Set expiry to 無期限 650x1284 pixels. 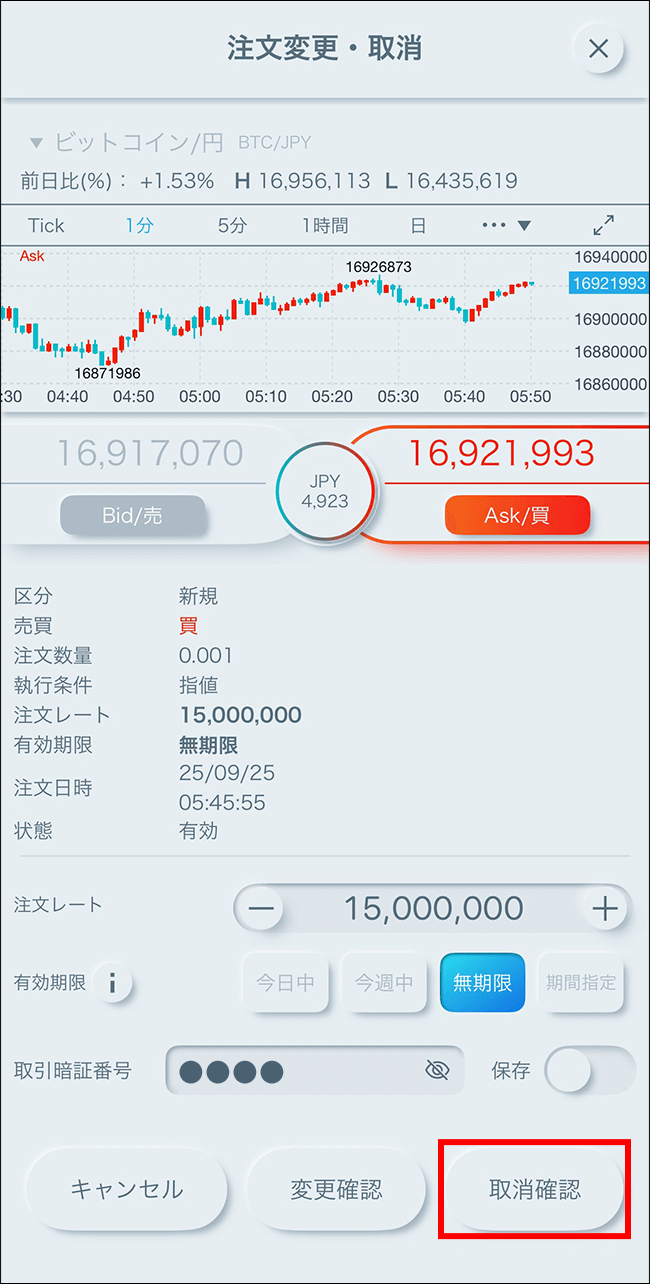pyautogui.click(x=482, y=983)
